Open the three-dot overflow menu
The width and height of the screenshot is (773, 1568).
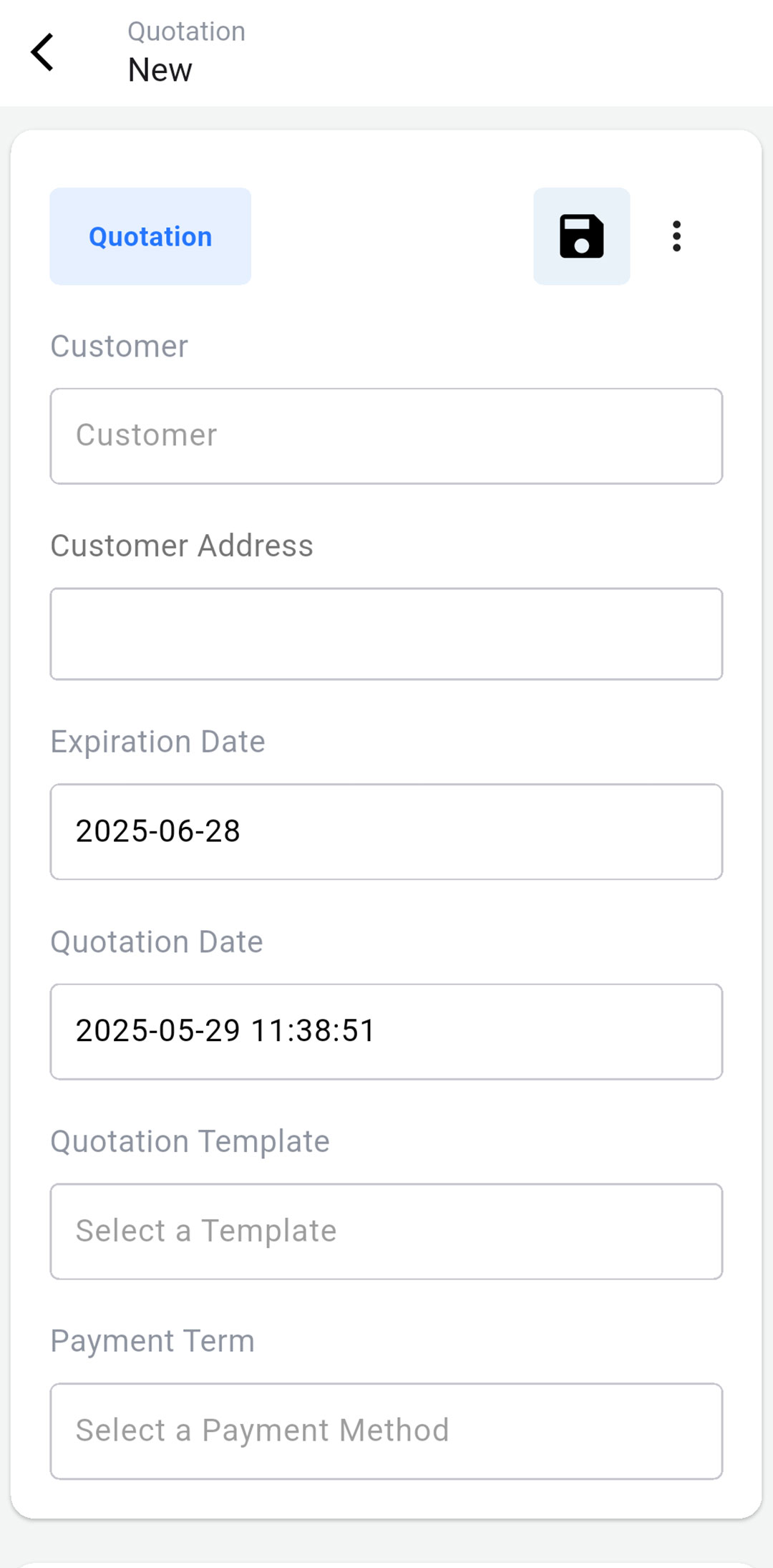pos(676,236)
